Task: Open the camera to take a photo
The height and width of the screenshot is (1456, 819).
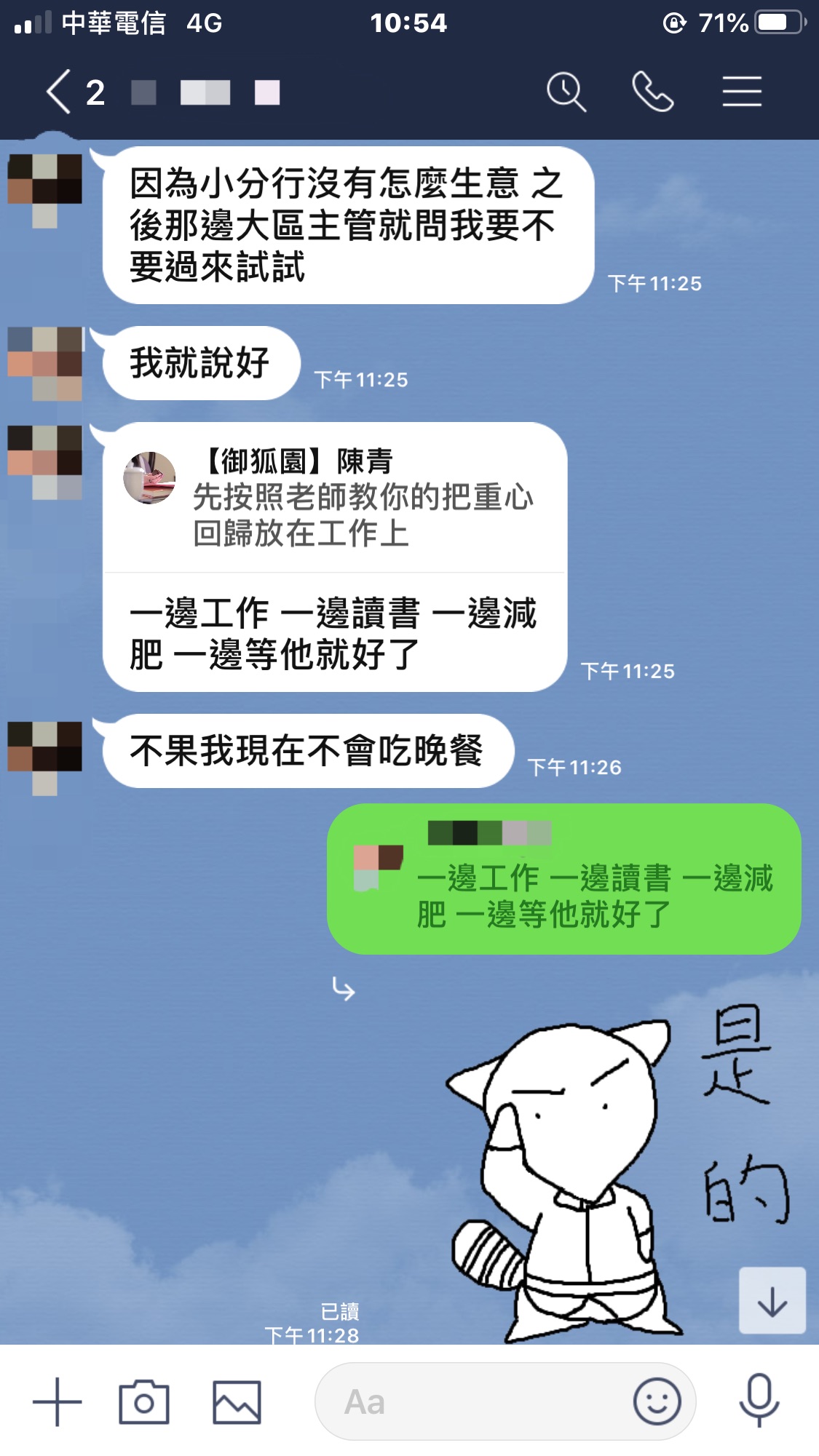Action: 143,1401
